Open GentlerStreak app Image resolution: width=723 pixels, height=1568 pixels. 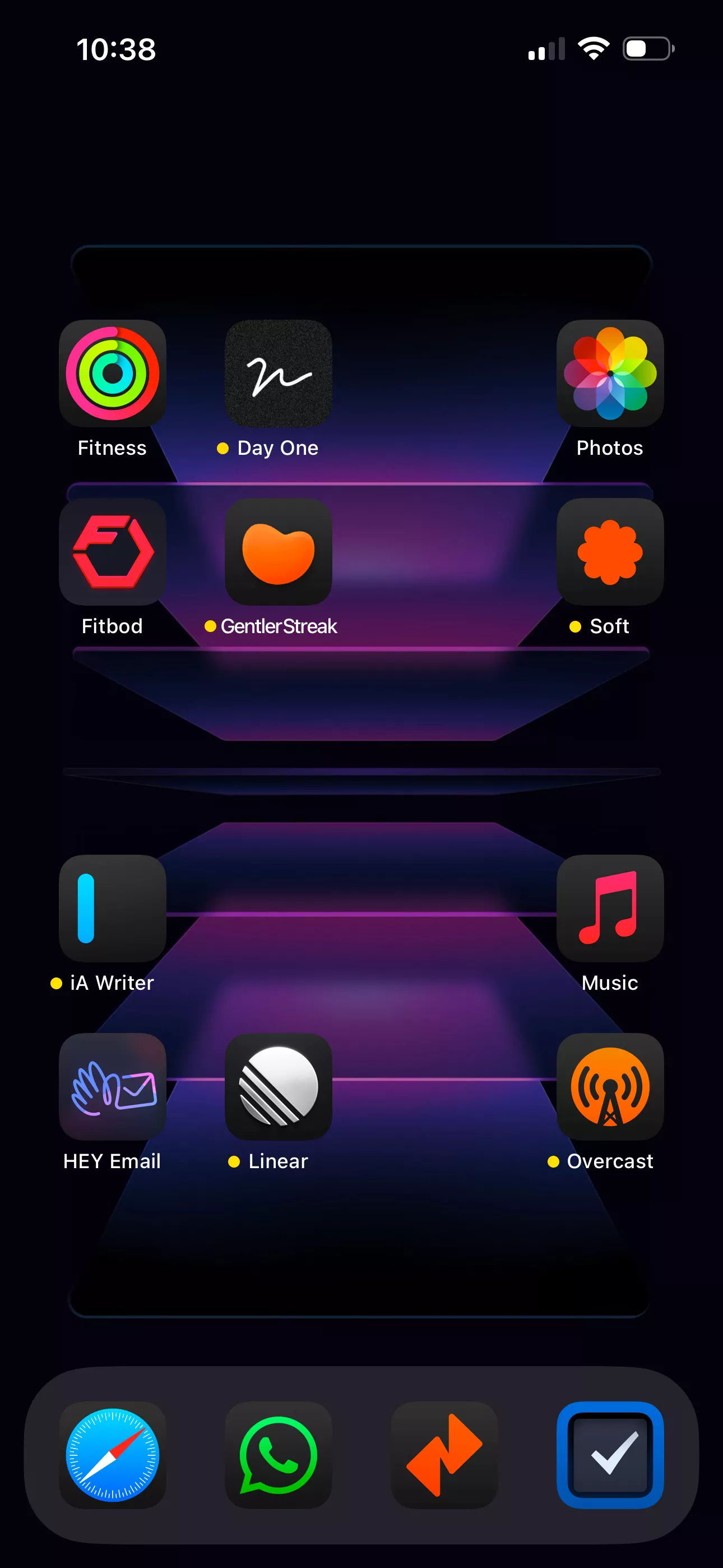(278, 551)
